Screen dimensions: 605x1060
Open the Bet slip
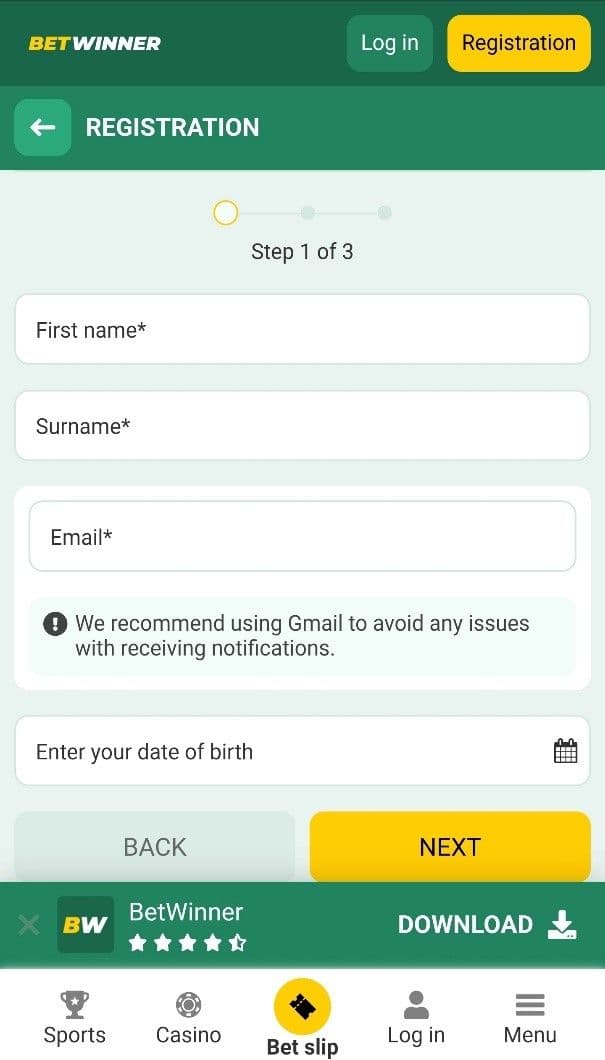302,1017
